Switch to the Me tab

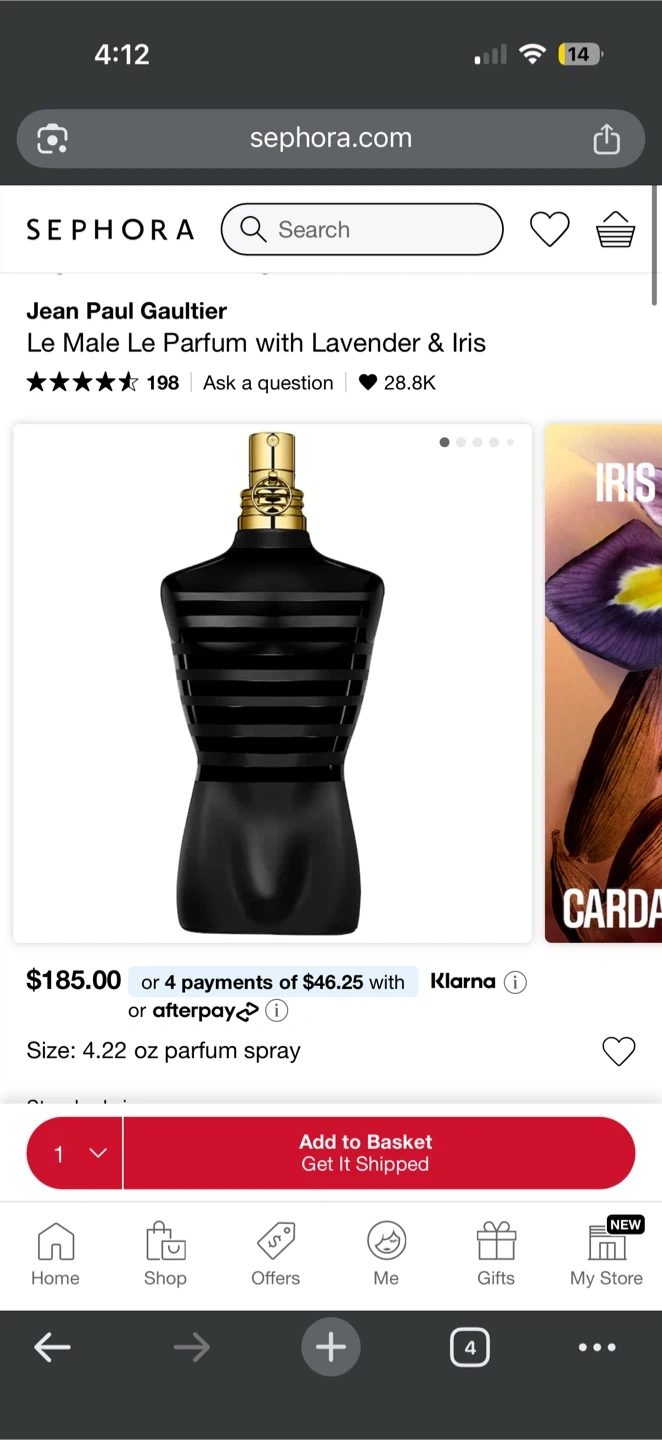[x=386, y=1255]
